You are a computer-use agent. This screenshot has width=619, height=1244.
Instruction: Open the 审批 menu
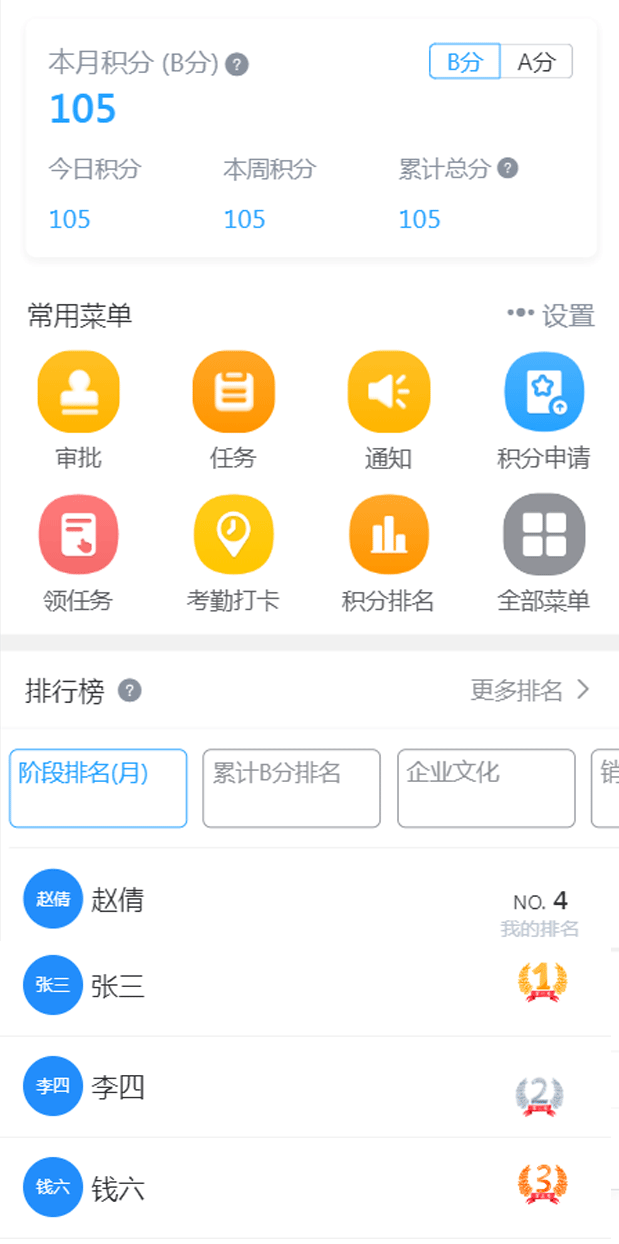tap(78, 392)
